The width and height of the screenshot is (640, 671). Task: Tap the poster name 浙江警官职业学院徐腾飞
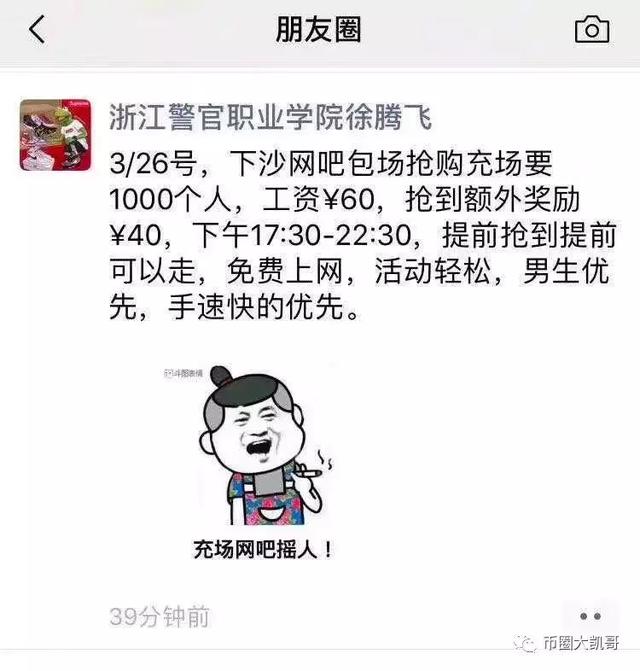pyautogui.click(x=269, y=119)
